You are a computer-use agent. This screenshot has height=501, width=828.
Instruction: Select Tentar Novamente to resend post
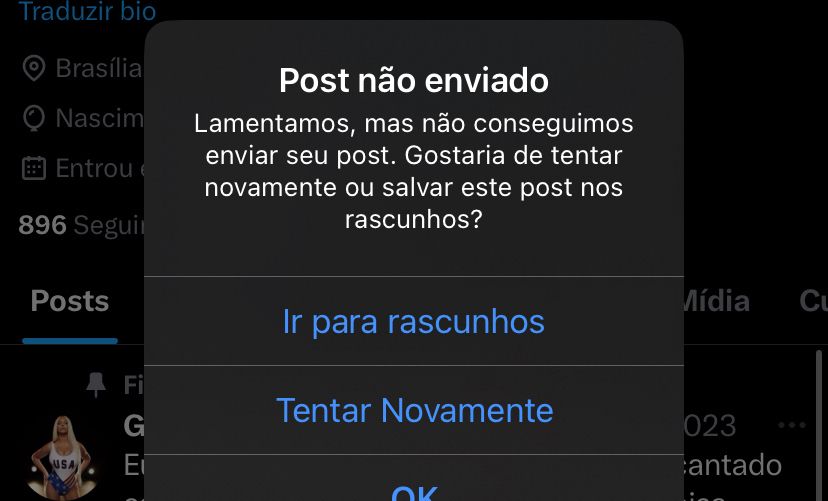pyautogui.click(x=414, y=410)
